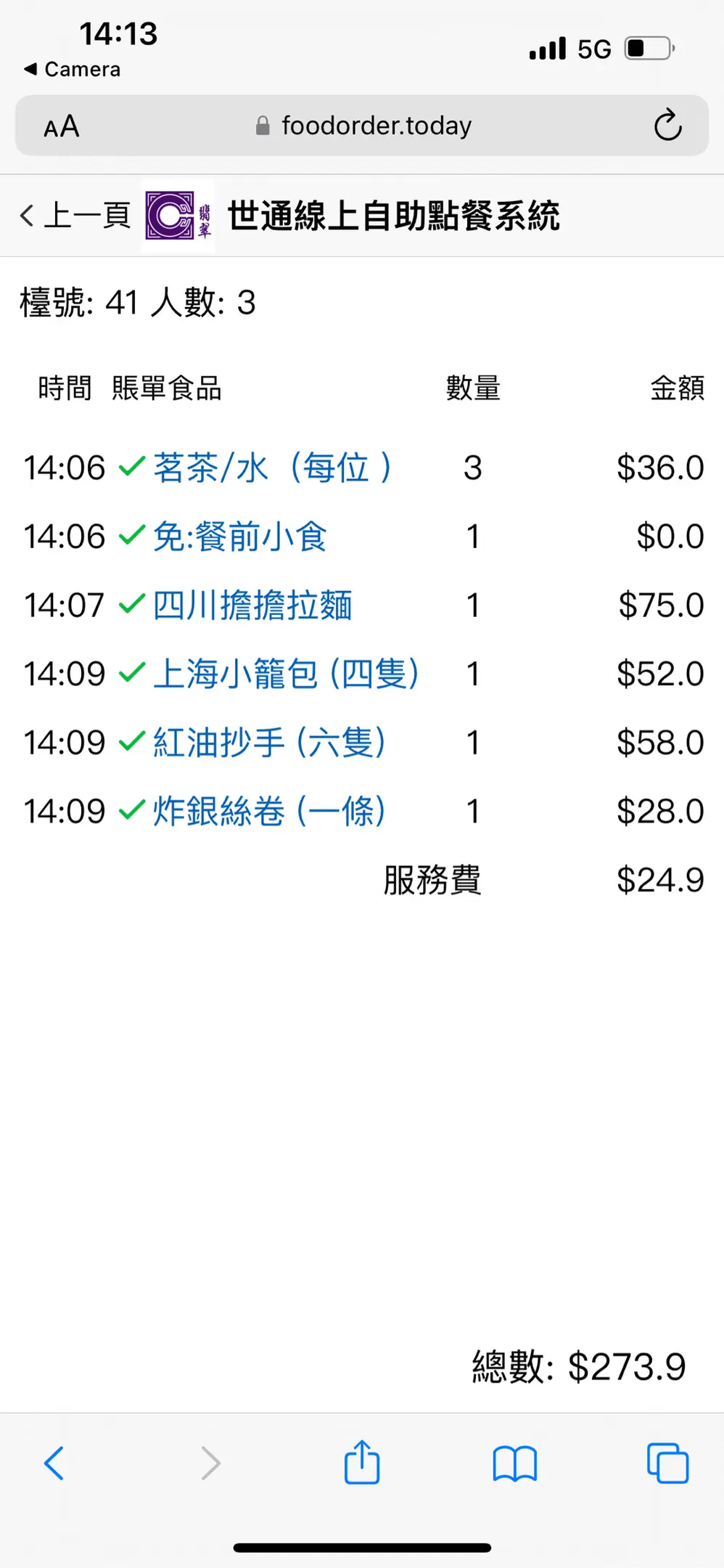
Task: Open the 茗茶/水 (每位) item
Action: [273, 467]
